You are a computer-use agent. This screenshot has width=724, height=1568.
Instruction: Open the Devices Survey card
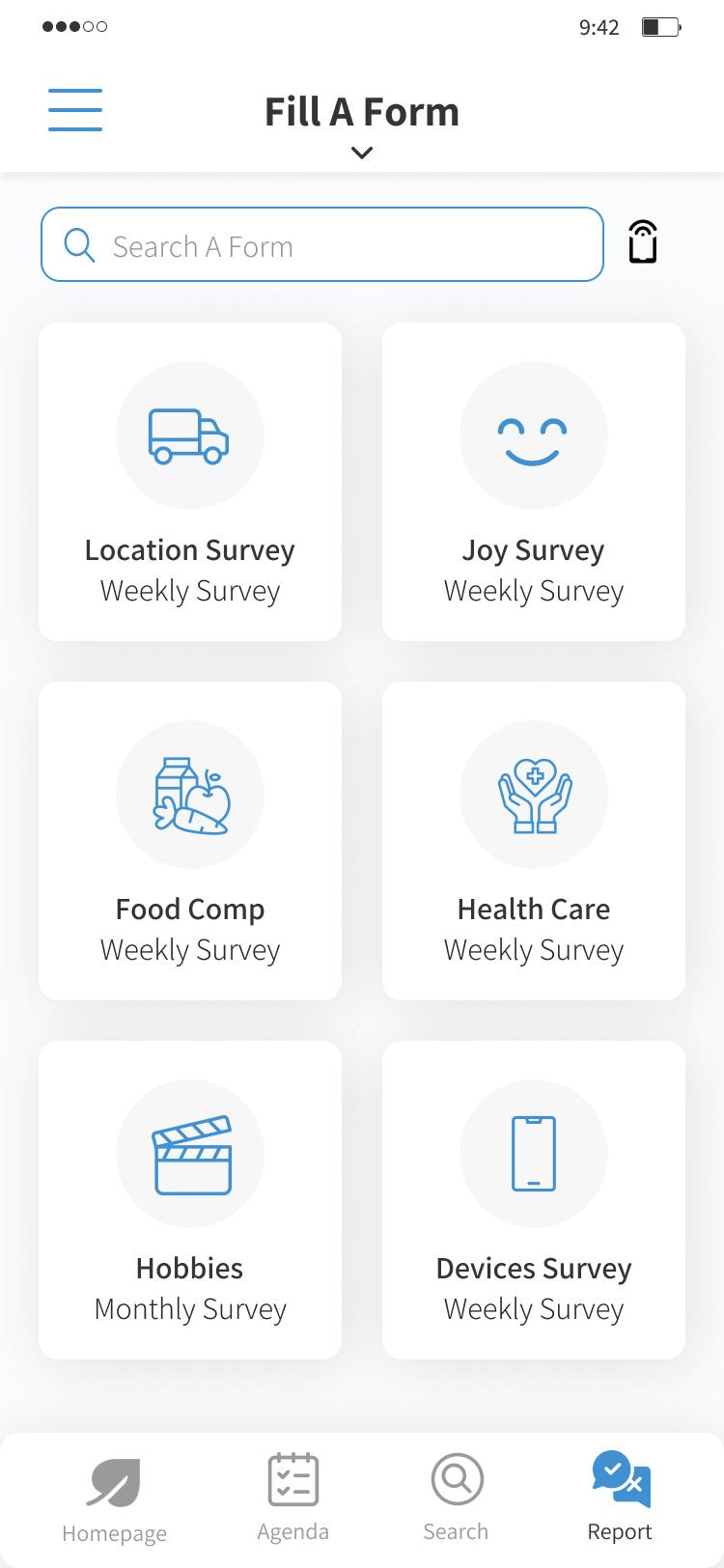534,1200
